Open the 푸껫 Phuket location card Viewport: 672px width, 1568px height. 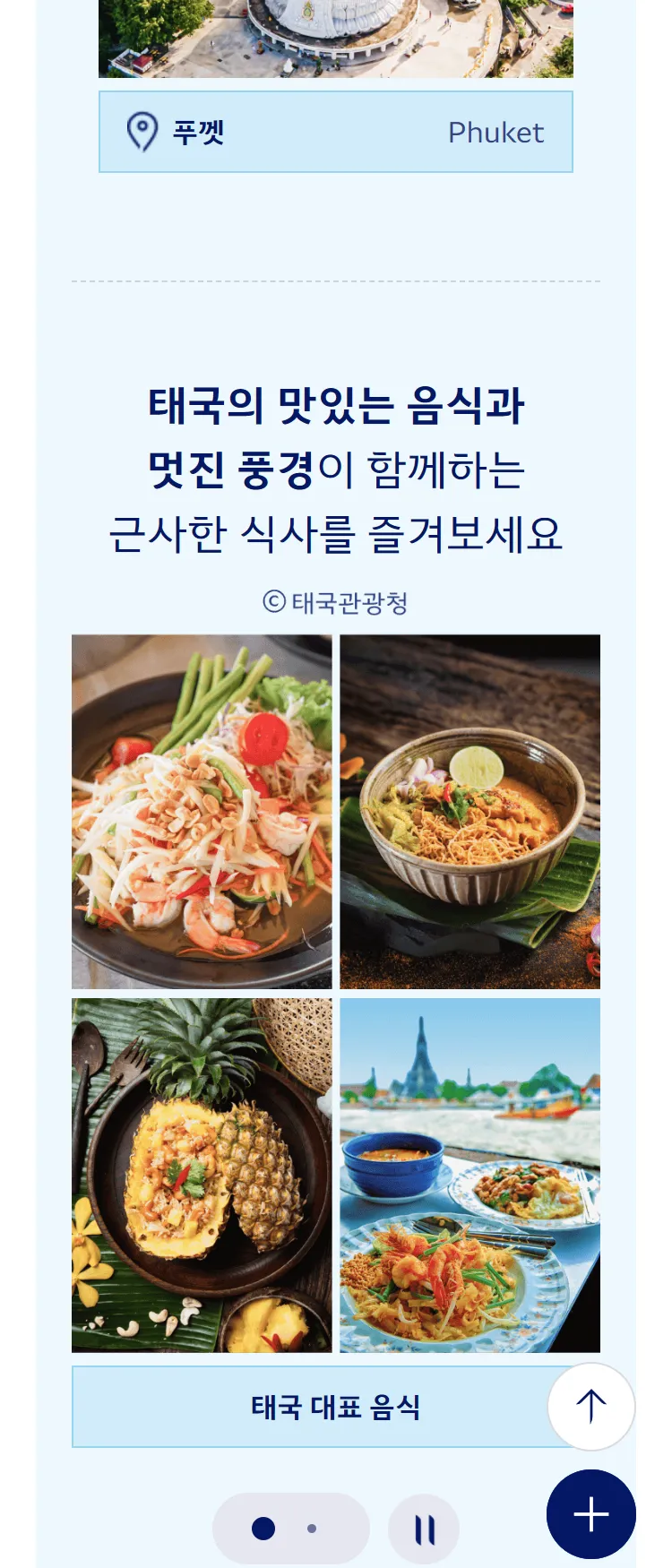tap(335, 132)
